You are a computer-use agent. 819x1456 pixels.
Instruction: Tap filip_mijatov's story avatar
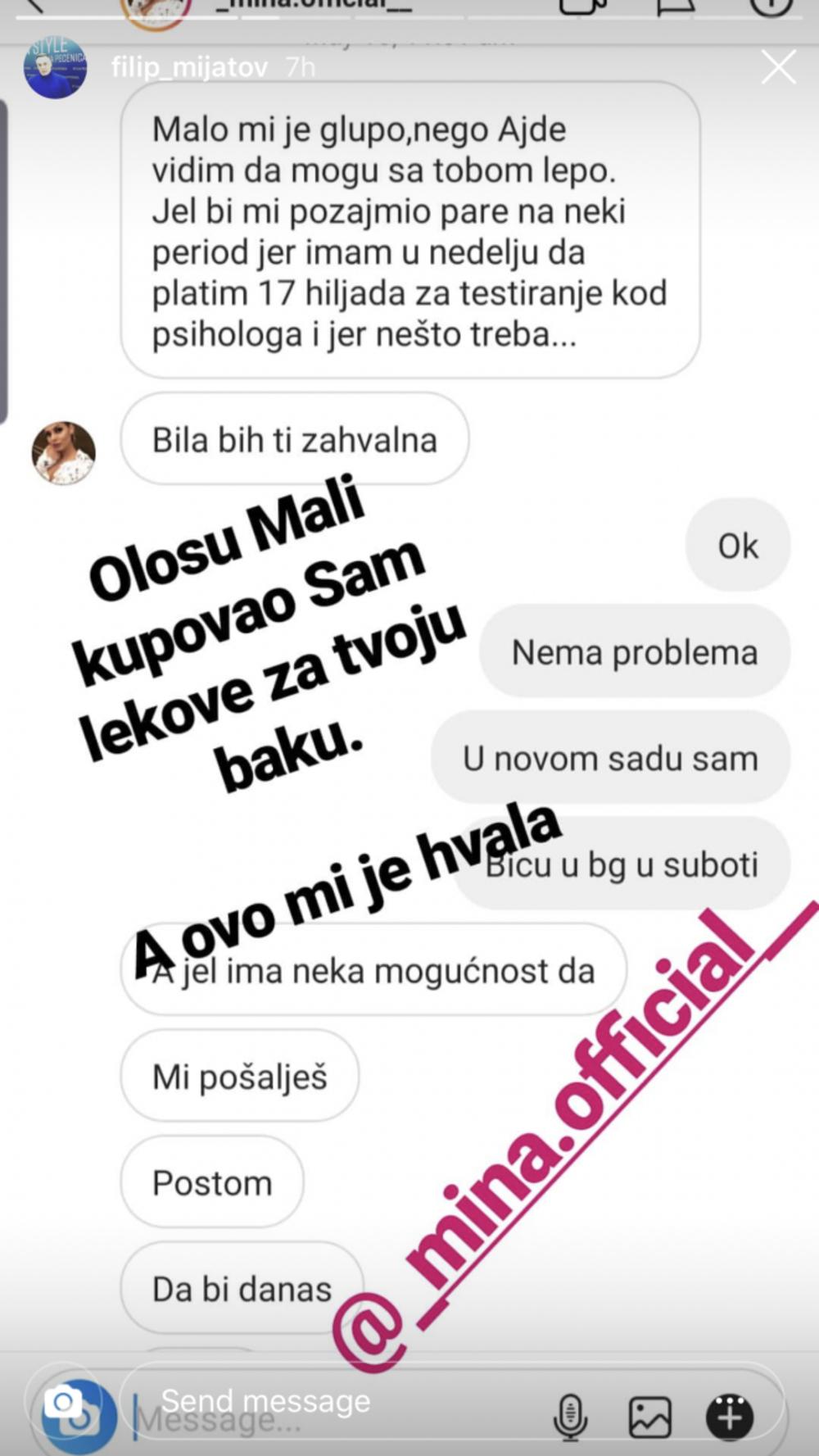click(55, 67)
